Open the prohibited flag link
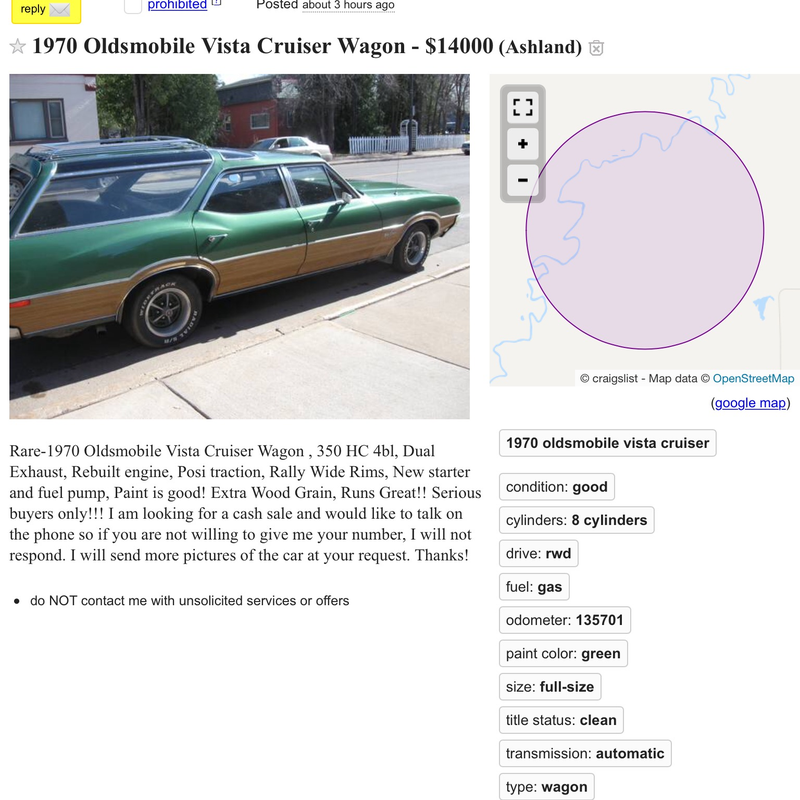Screen dimensions: 800x800 click(177, 5)
